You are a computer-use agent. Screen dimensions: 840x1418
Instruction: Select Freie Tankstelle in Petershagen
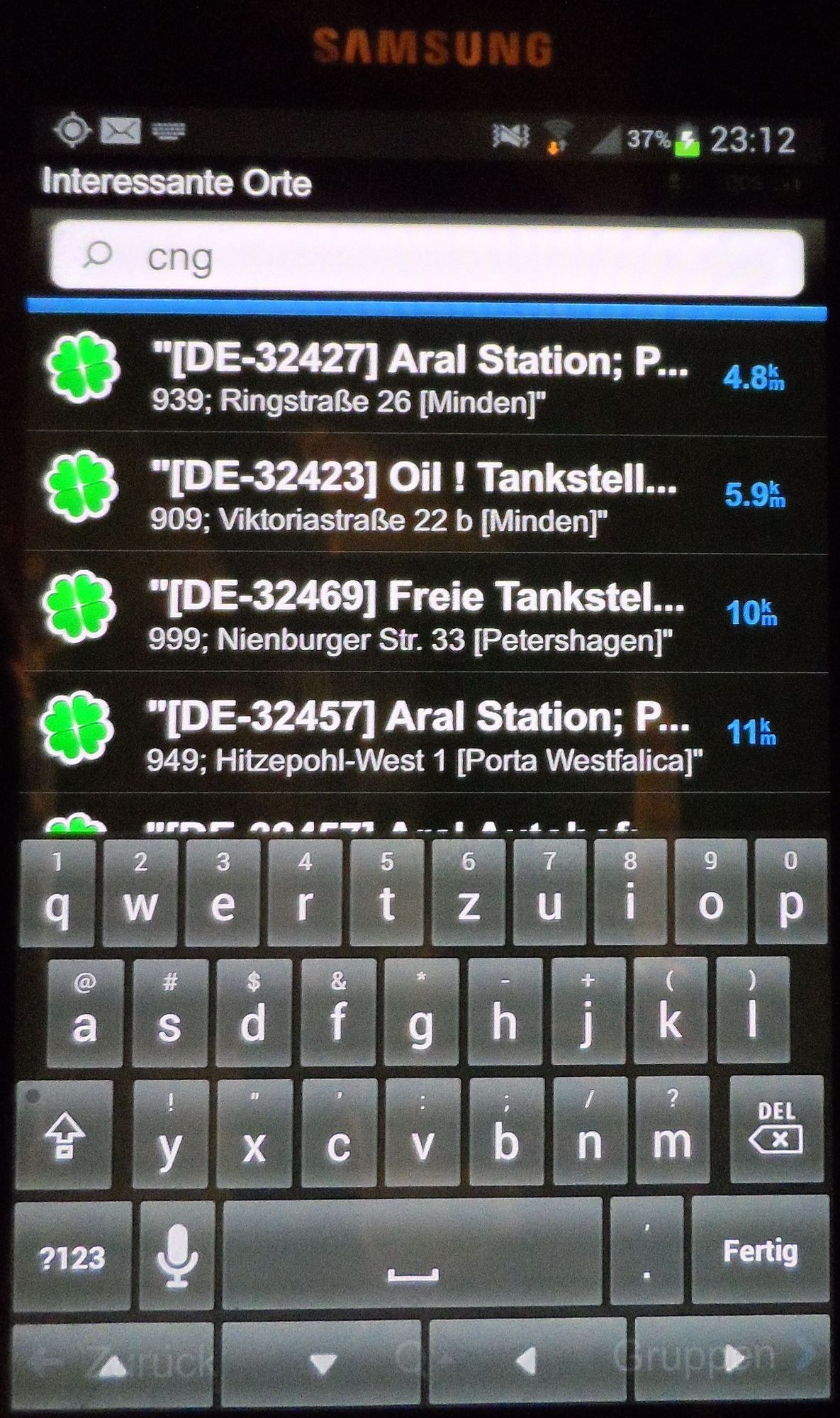click(425, 614)
